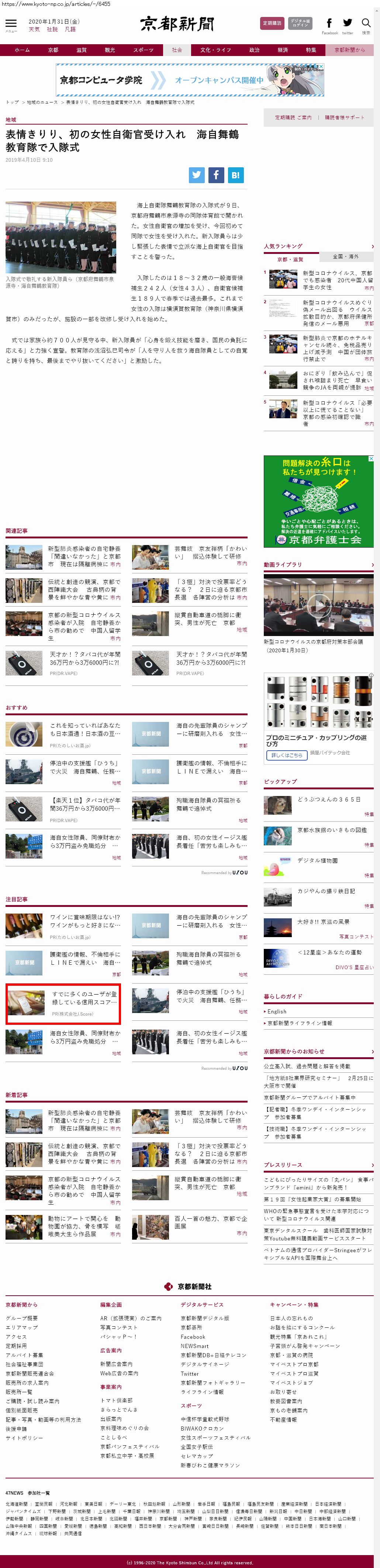This screenshot has height=1568, width=380.
Task: Tap 詳しくはこちら on coupling ad
Action: [286, 755]
